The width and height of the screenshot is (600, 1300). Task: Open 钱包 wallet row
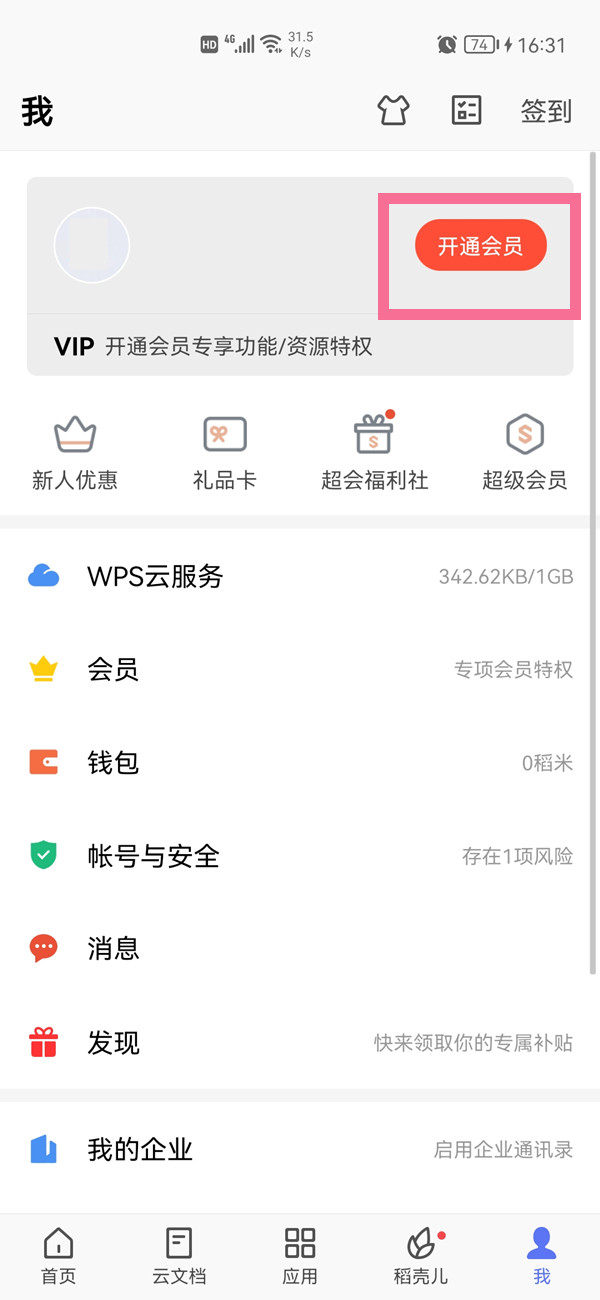pyautogui.click(x=300, y=763)
